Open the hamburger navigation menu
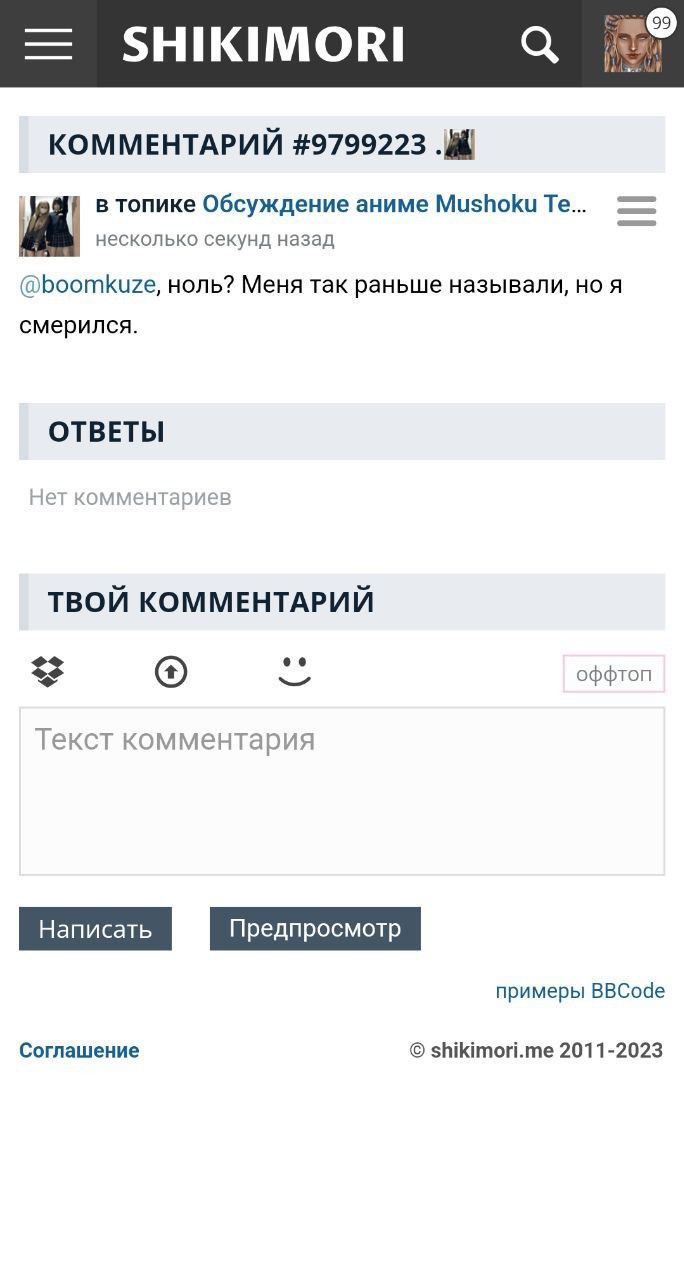 [x=48, y=44]
